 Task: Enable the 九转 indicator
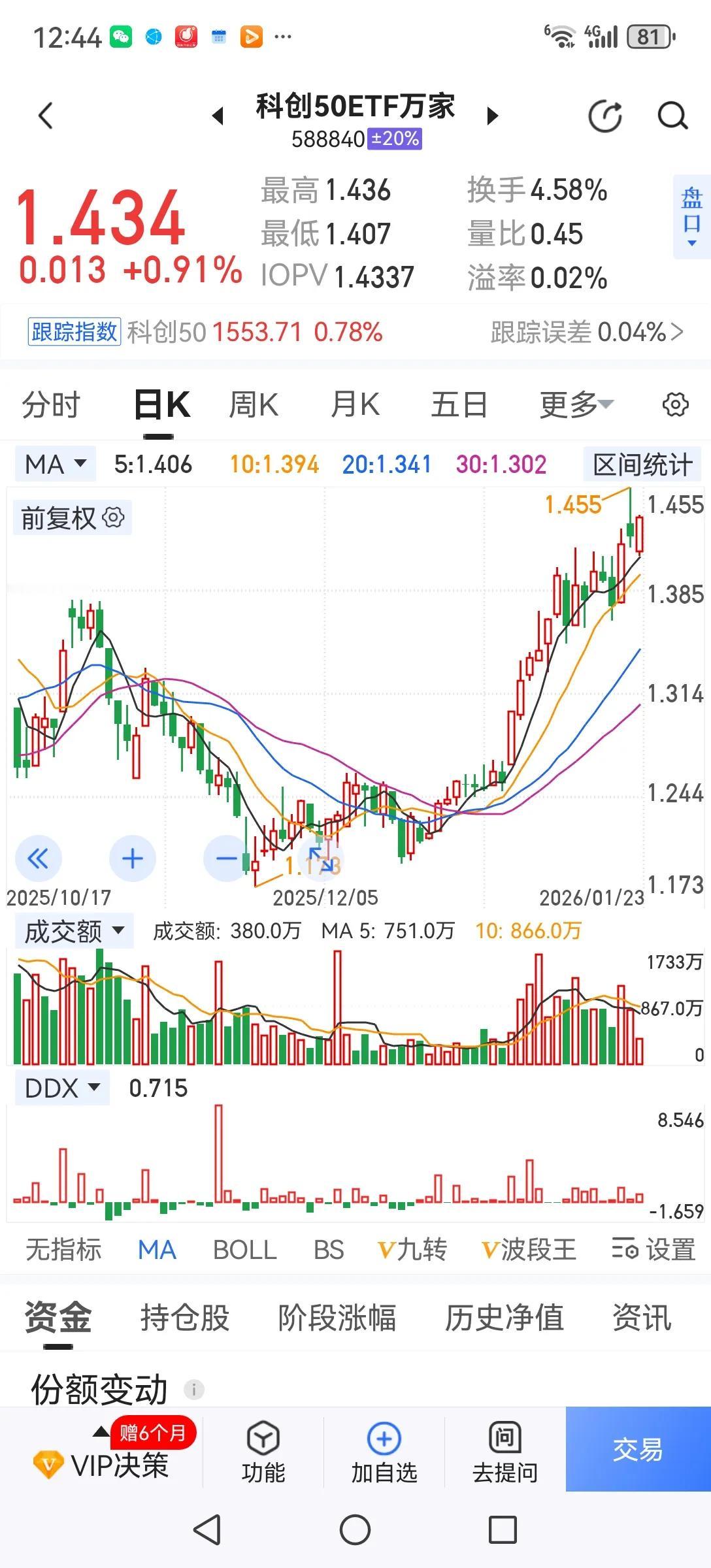412,1249
